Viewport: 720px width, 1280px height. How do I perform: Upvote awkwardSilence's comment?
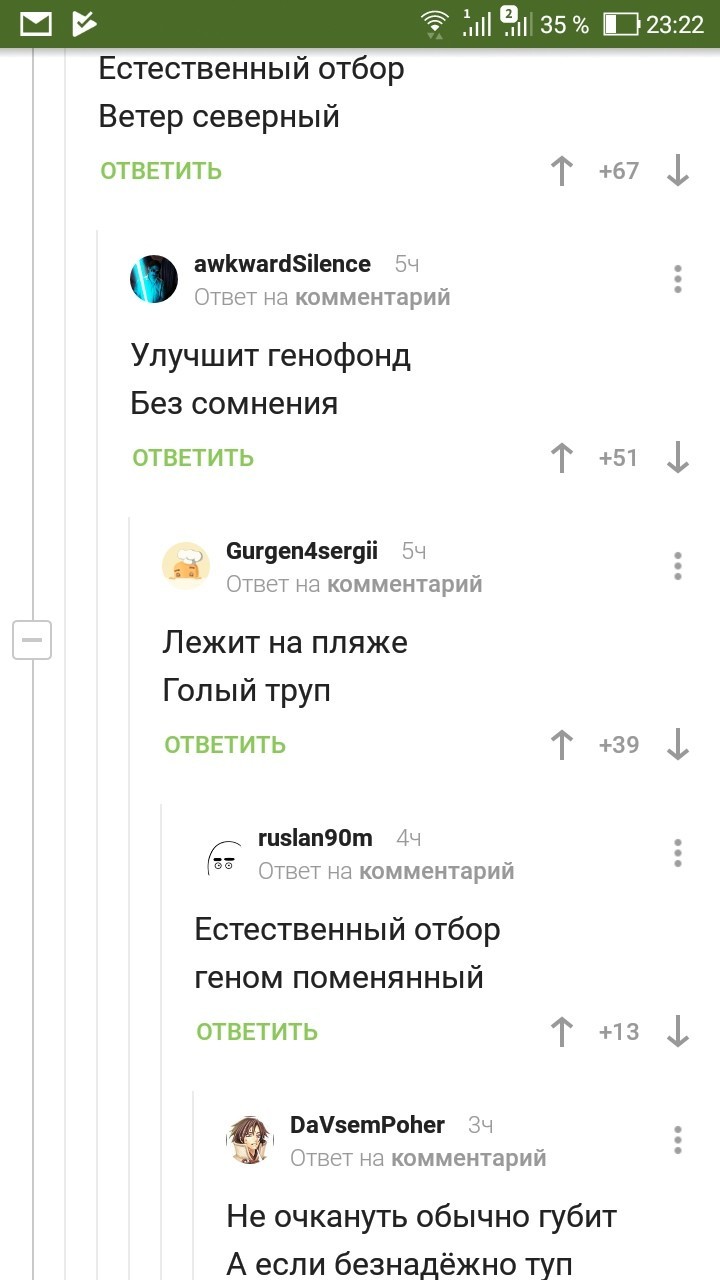coord(563,458)
